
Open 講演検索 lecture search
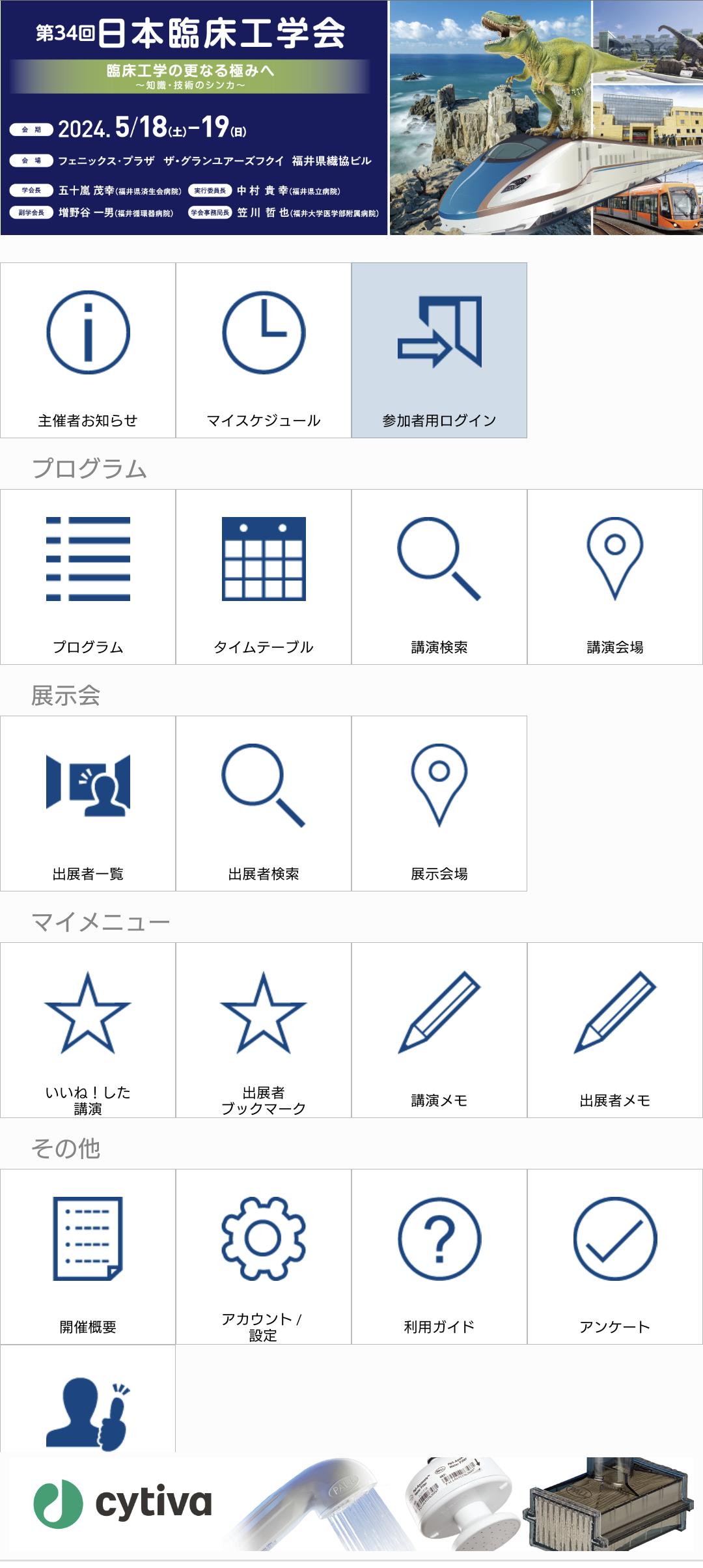tap(439, 577)
